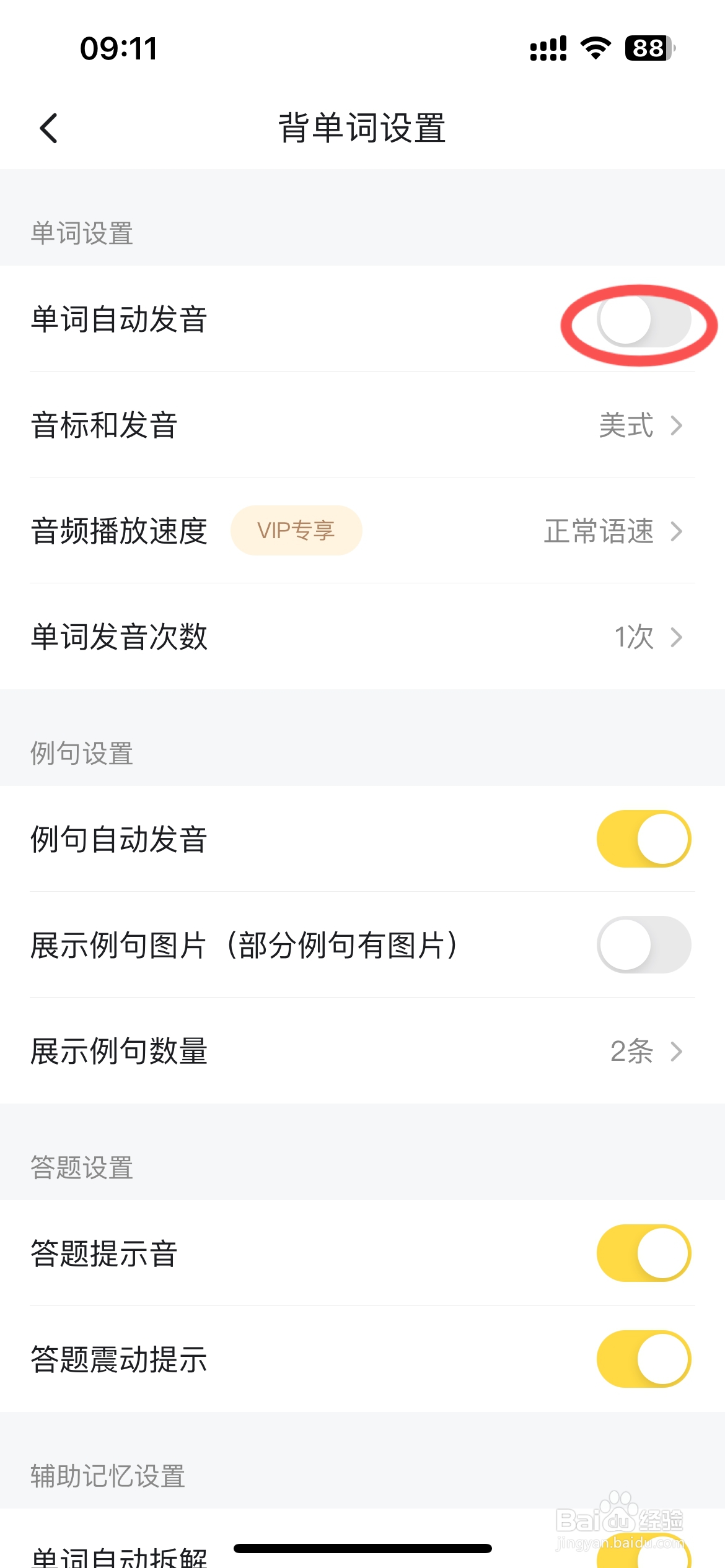Viewport: 725px width, 1568px height.
Task: Go back using the top-left arrow
Action: tap(48, 128)
